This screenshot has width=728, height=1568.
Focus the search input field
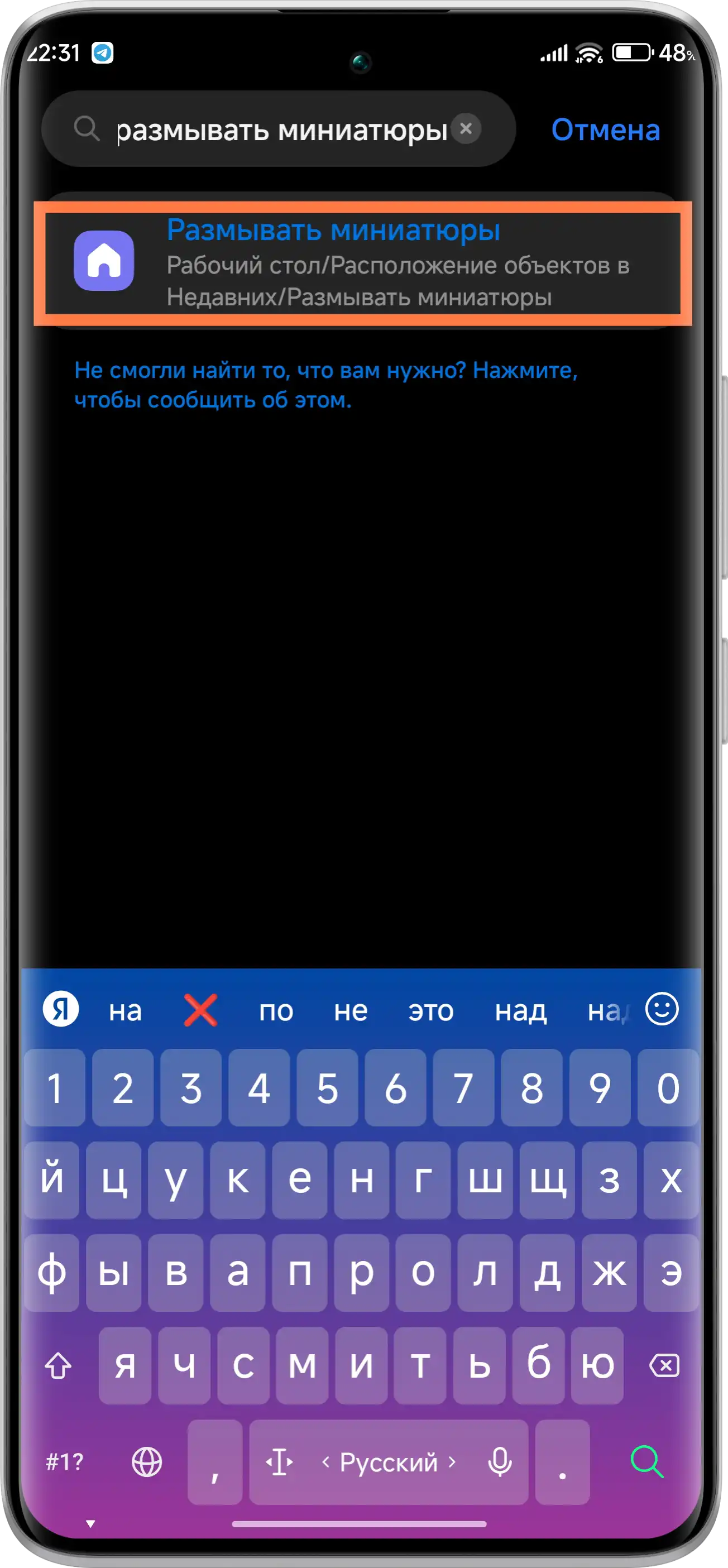(280, 130)
